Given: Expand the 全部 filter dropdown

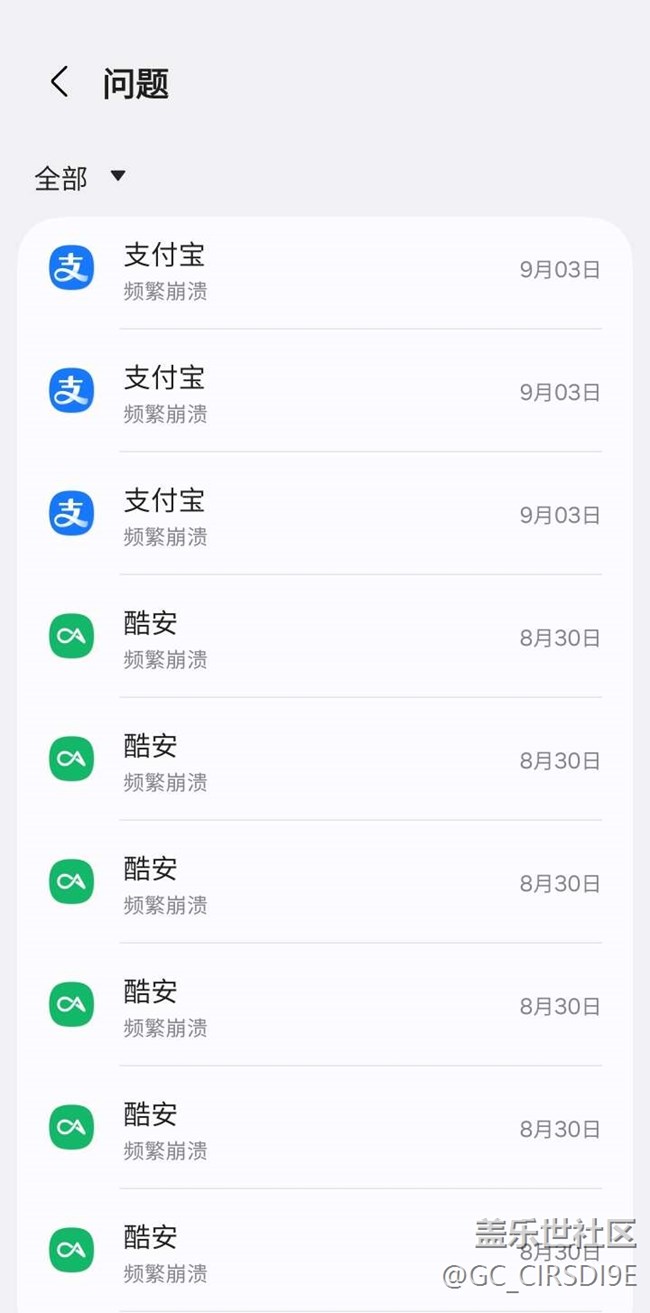Looking at the screenshot, I should click(81, 178).
